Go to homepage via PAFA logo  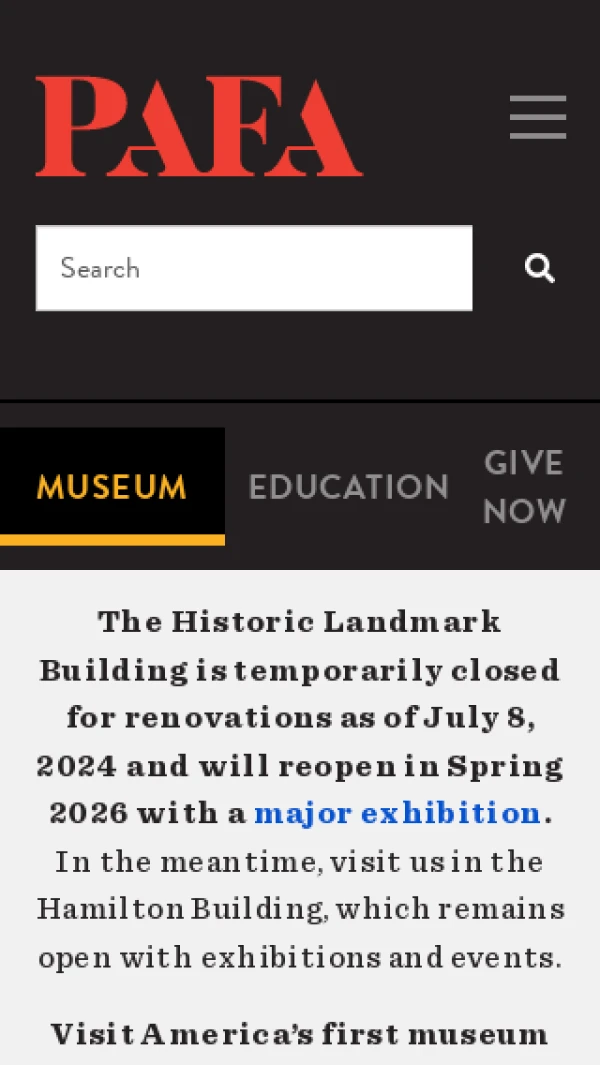(199, 127)
